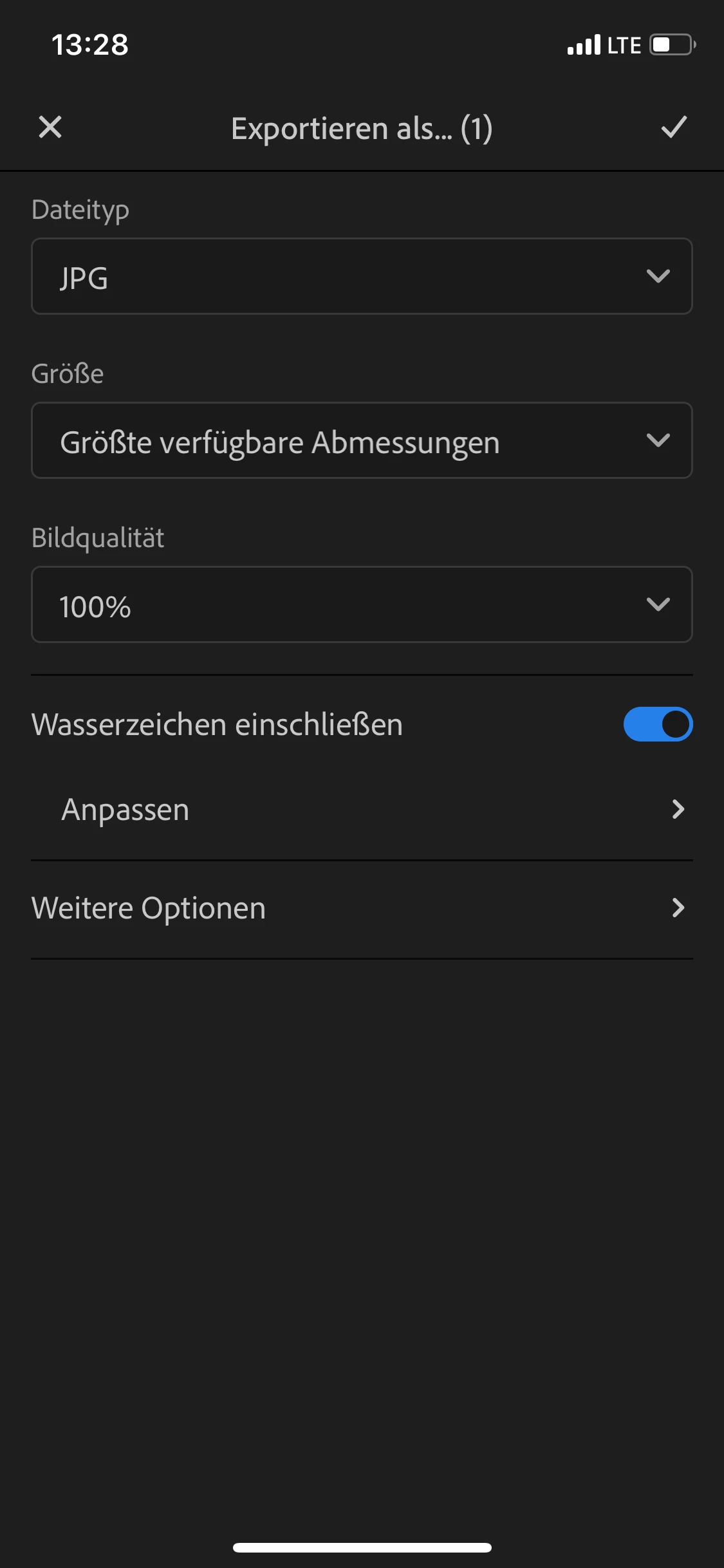Disable Wasserzeichen einschließen switch

tap(657, 725)
